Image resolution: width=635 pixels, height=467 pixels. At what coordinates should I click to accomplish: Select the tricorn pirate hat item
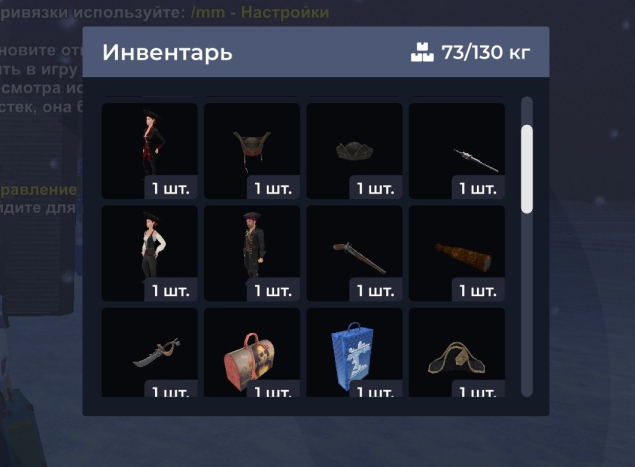(354, 150)
